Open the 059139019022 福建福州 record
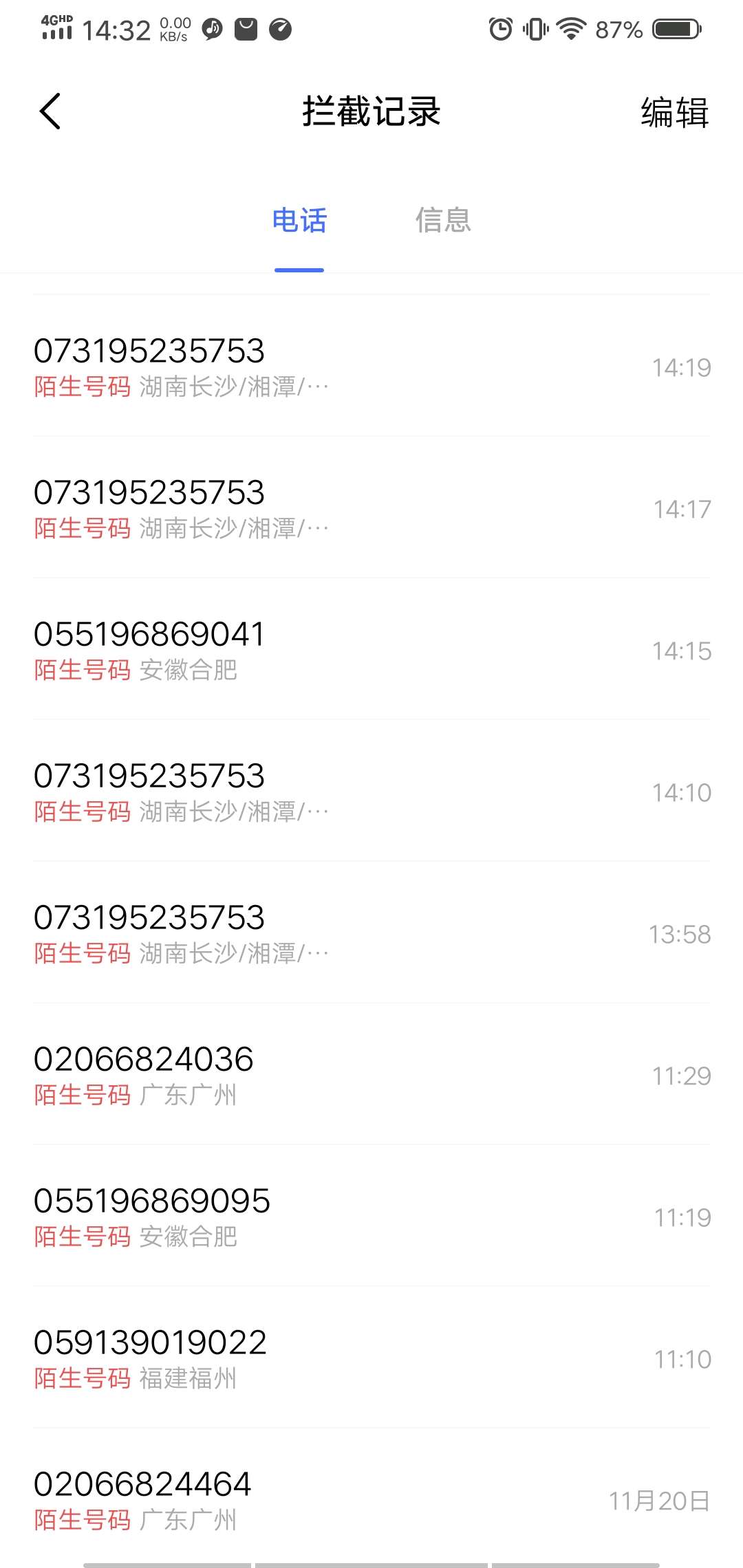The width and height of the screenshot is (743, 1568). pos(371,1358)
